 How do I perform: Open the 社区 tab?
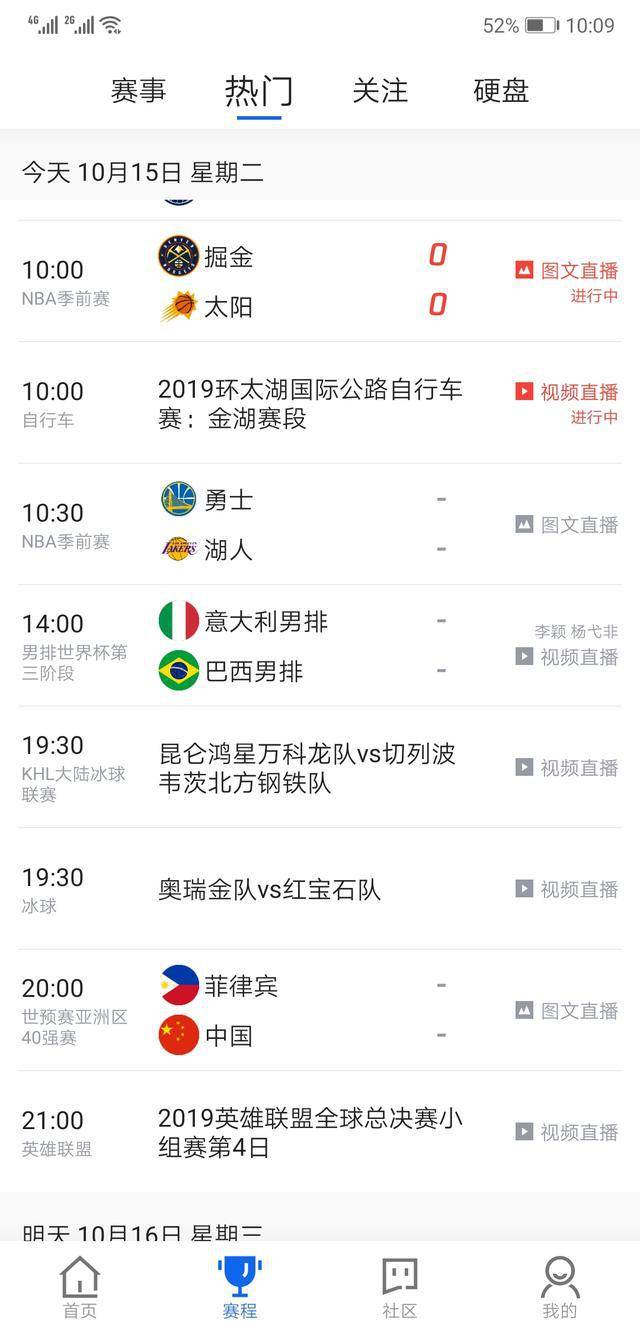click(400, 1287)
